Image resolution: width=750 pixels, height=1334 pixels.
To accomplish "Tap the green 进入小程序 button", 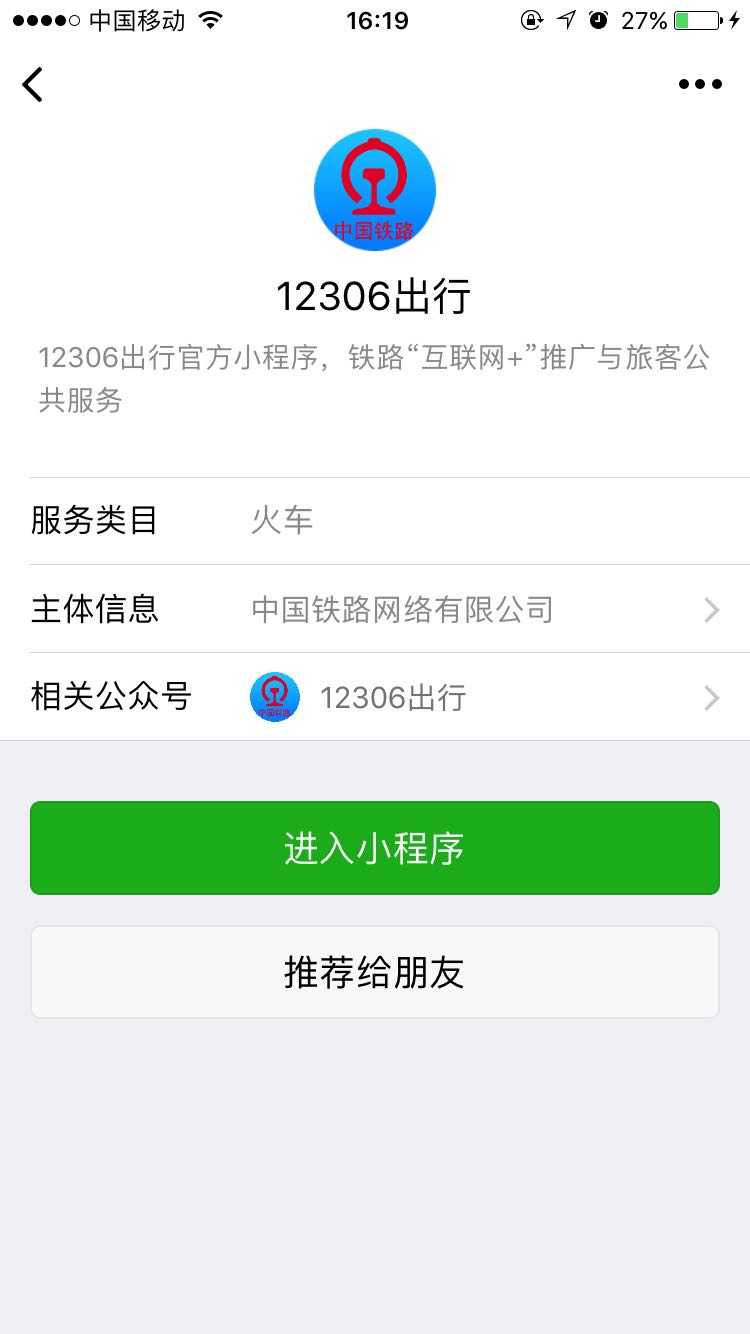I will [375, 848].
